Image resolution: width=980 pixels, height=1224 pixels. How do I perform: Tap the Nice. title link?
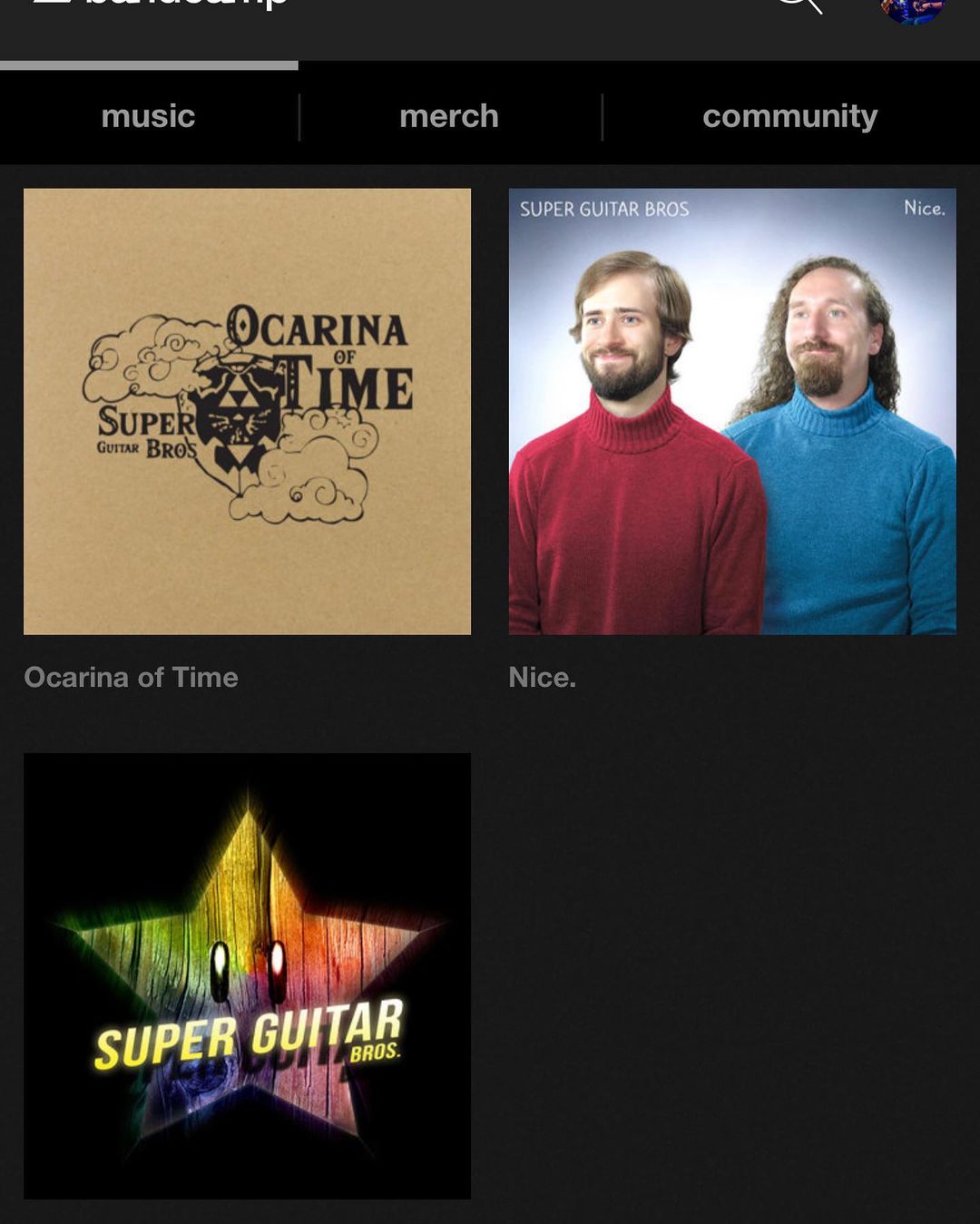[x=542, y=678]
